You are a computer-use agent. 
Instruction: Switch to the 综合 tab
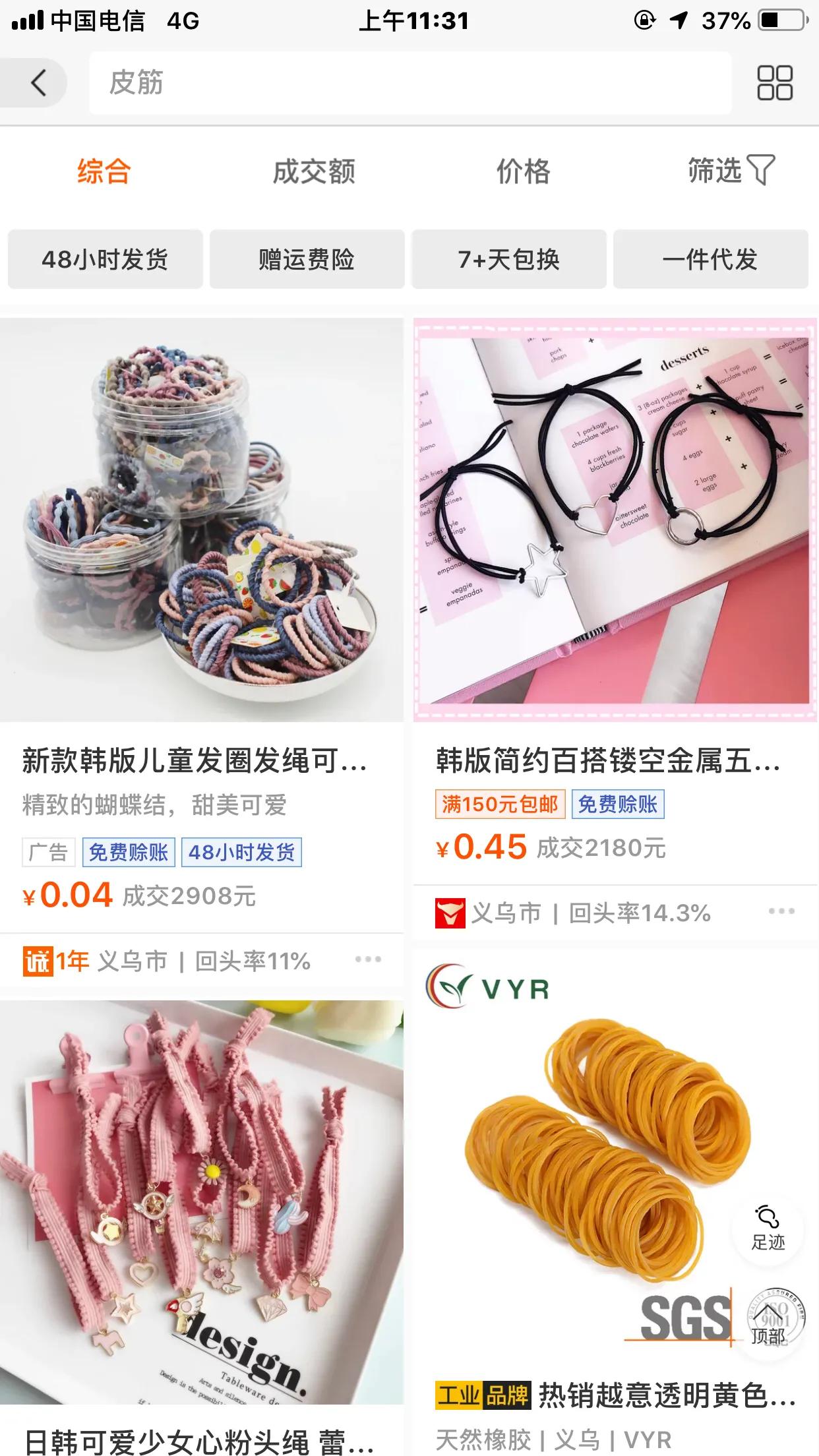[104, 171]
